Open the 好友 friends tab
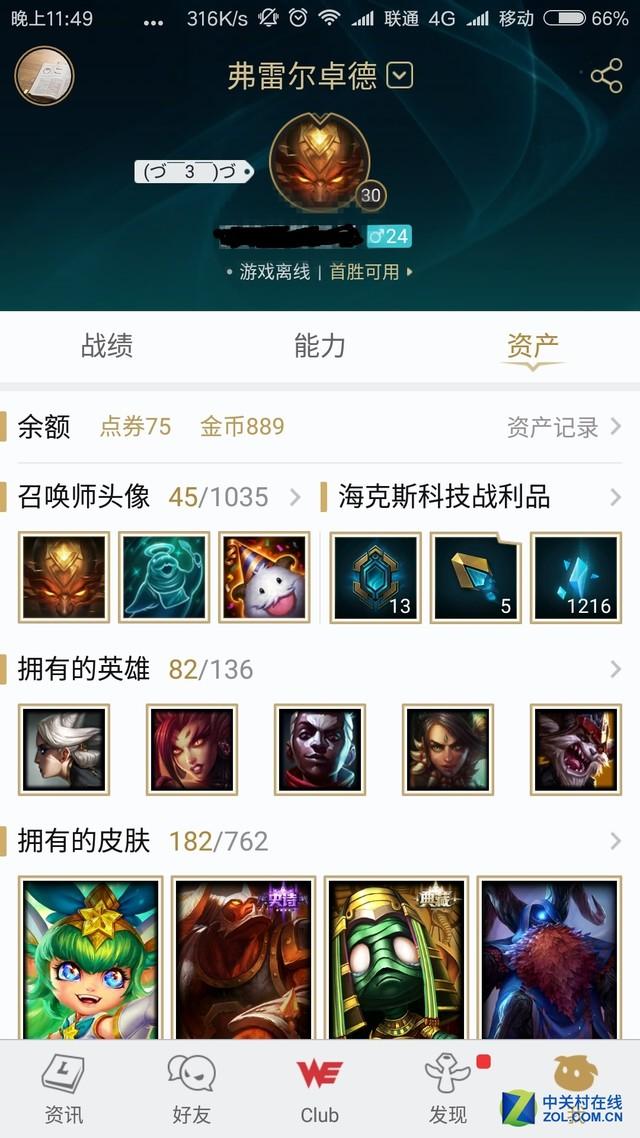Screen dimensions: 640x1138 [192, 1090]
